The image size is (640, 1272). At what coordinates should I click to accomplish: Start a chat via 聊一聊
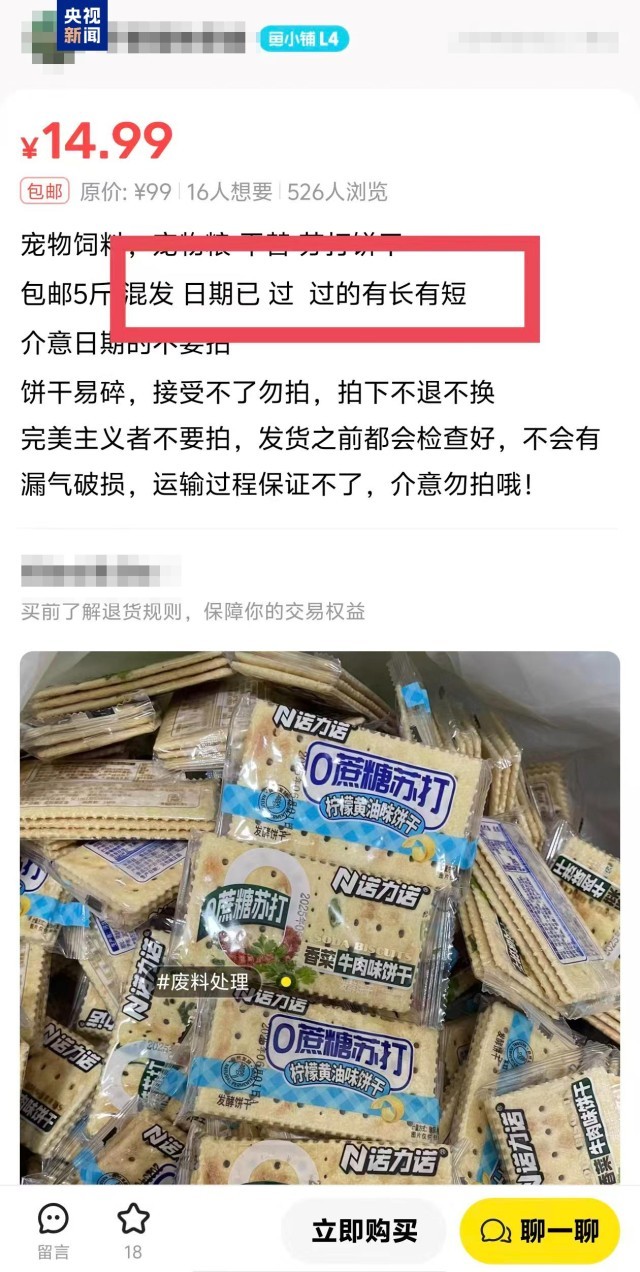coord(539,1230)
